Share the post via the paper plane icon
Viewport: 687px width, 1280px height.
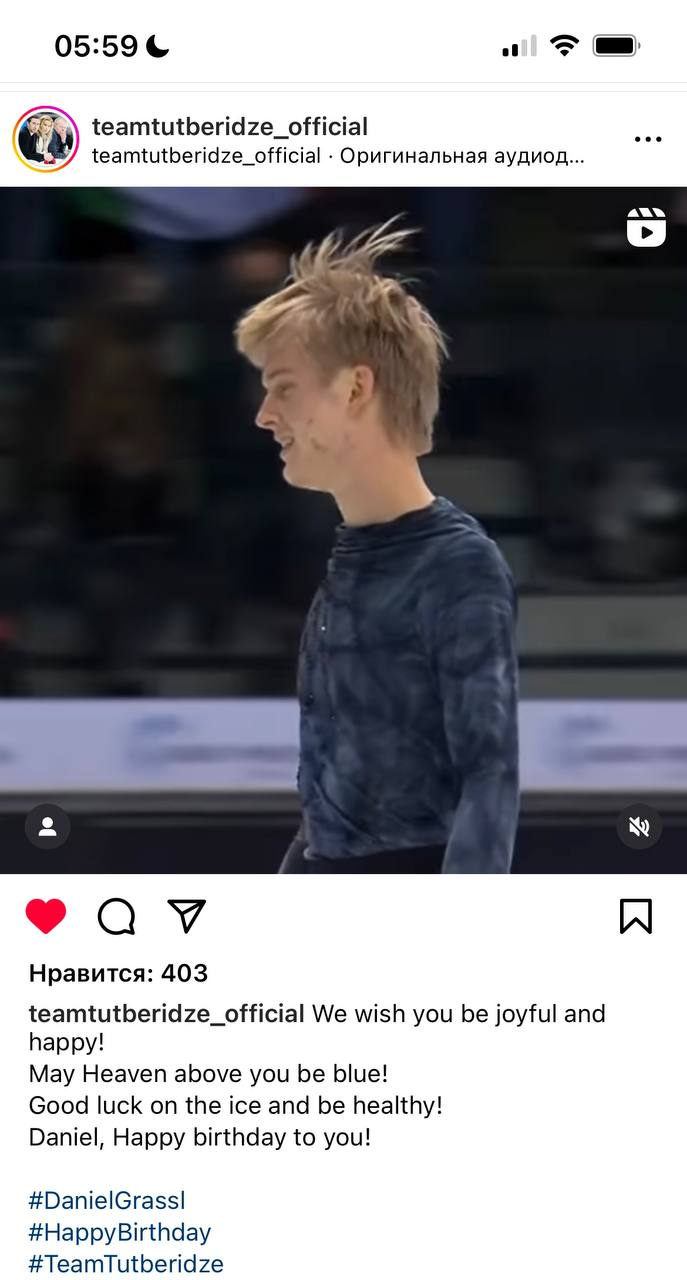pos(186,916)
